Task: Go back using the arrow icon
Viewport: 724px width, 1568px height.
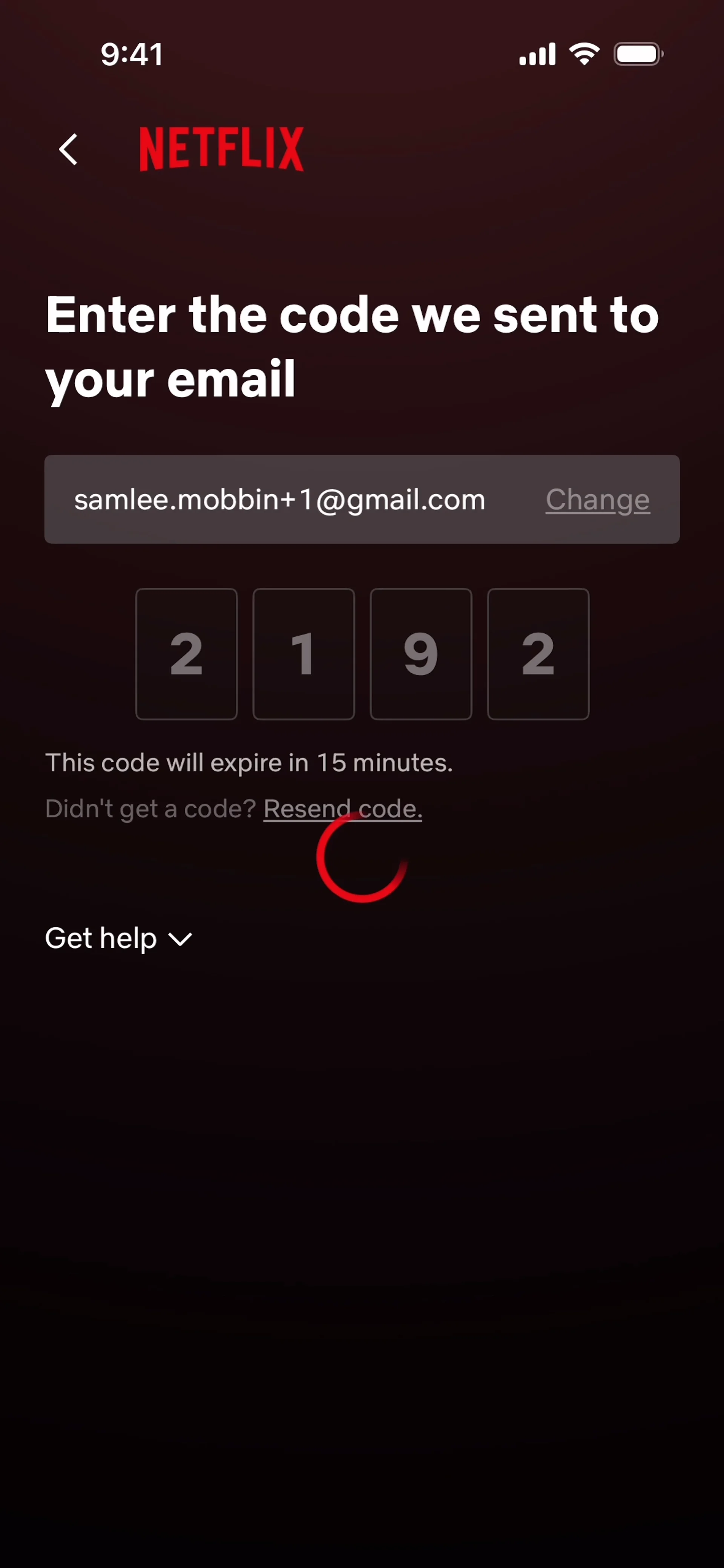Action: (68, 150)
